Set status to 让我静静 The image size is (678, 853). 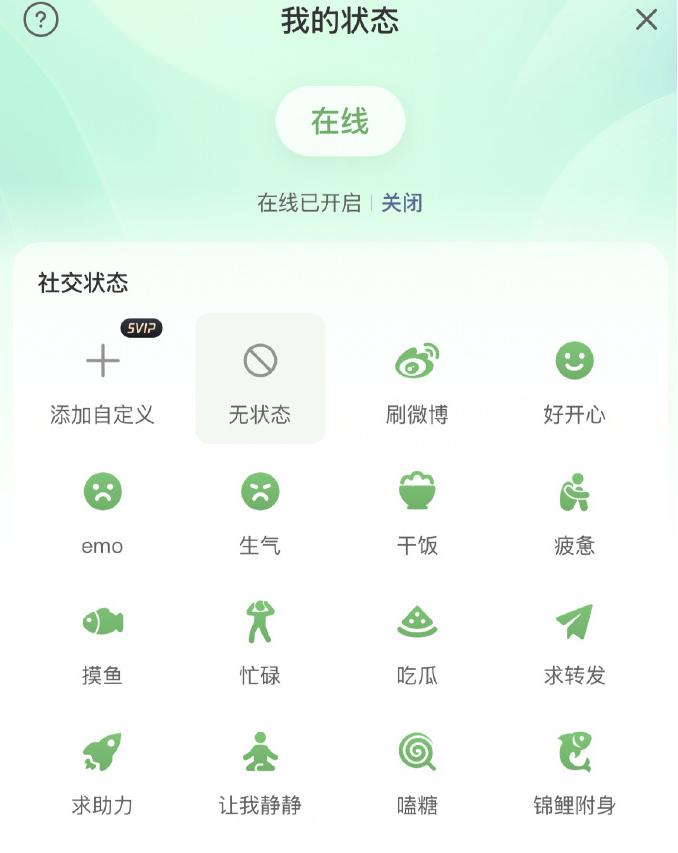260,770
